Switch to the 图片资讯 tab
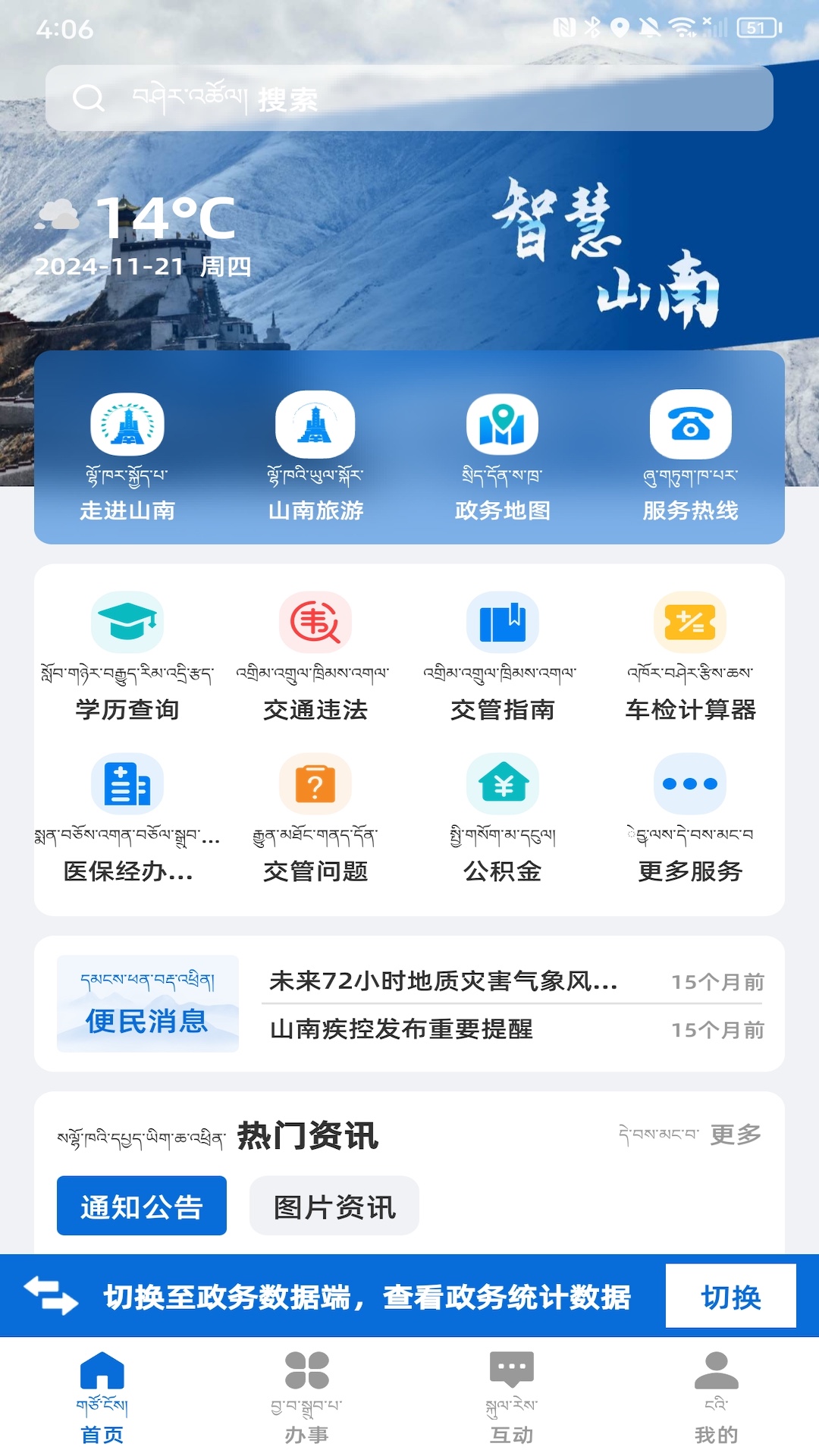This screenshot has width=819, height=1456. click(x=334, y=1205)
